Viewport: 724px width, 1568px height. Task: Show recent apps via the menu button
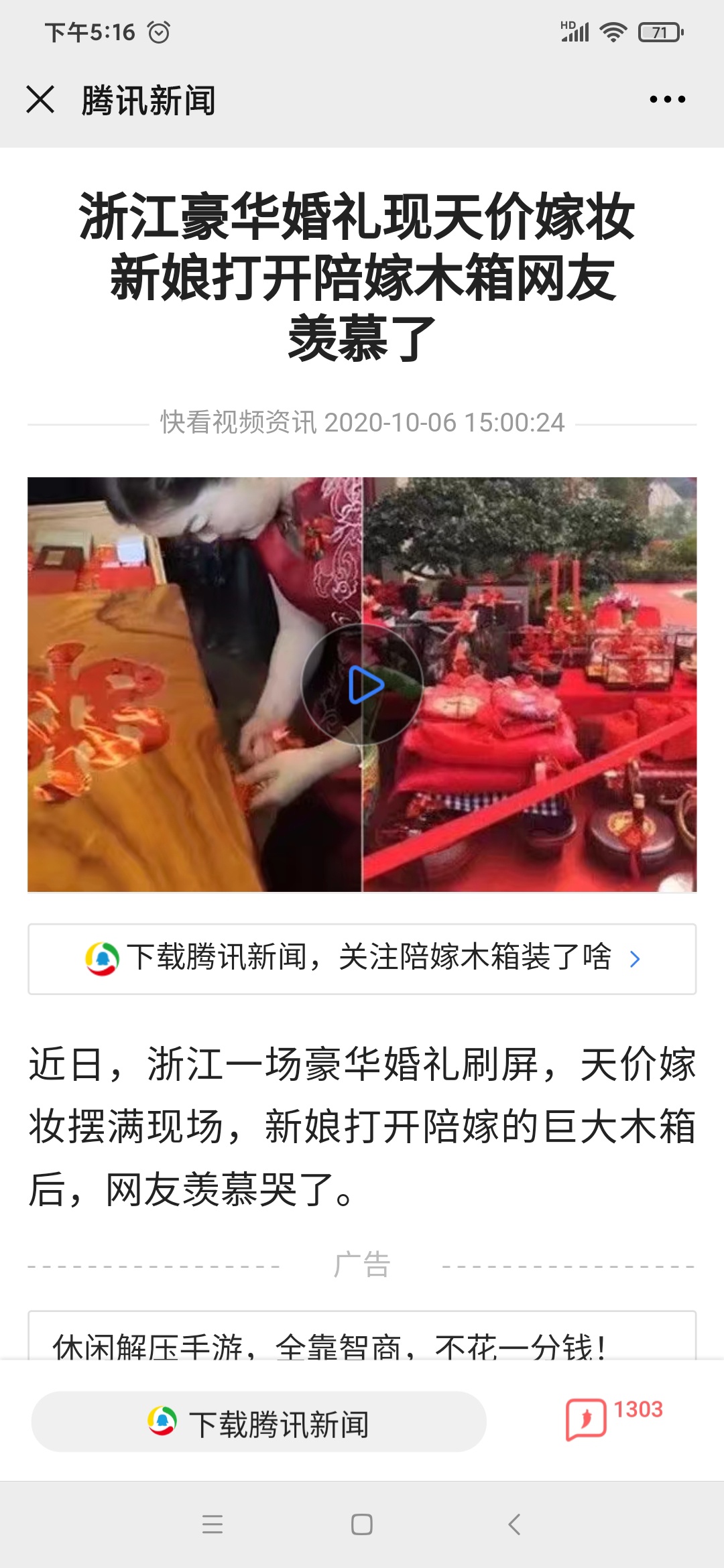[213, 1524]
